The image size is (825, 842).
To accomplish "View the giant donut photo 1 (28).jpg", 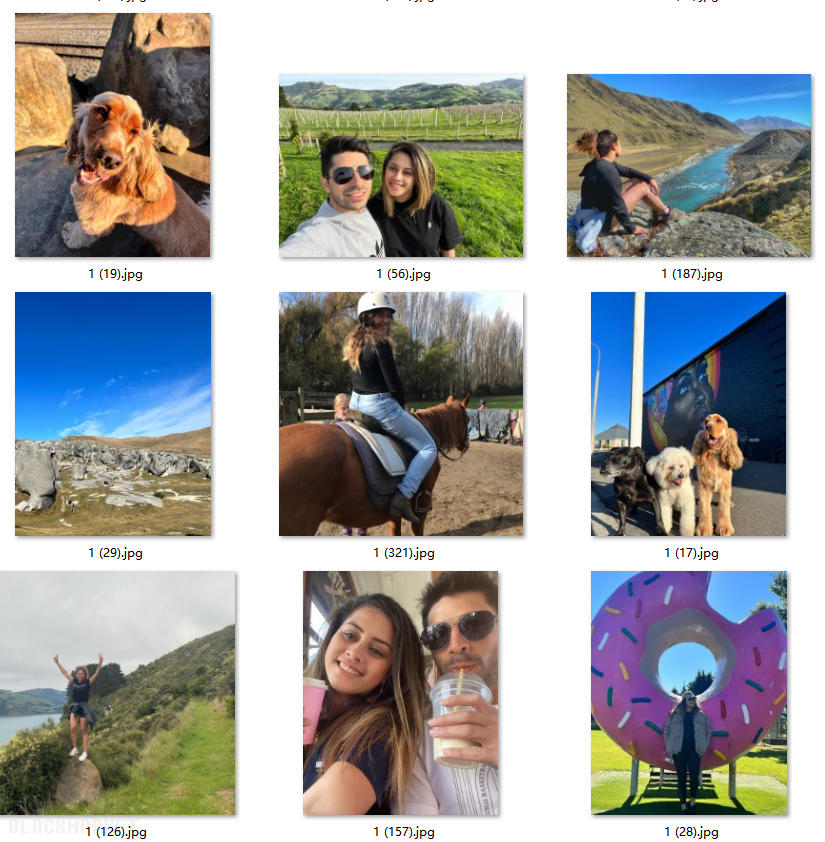I will point(688,692).
